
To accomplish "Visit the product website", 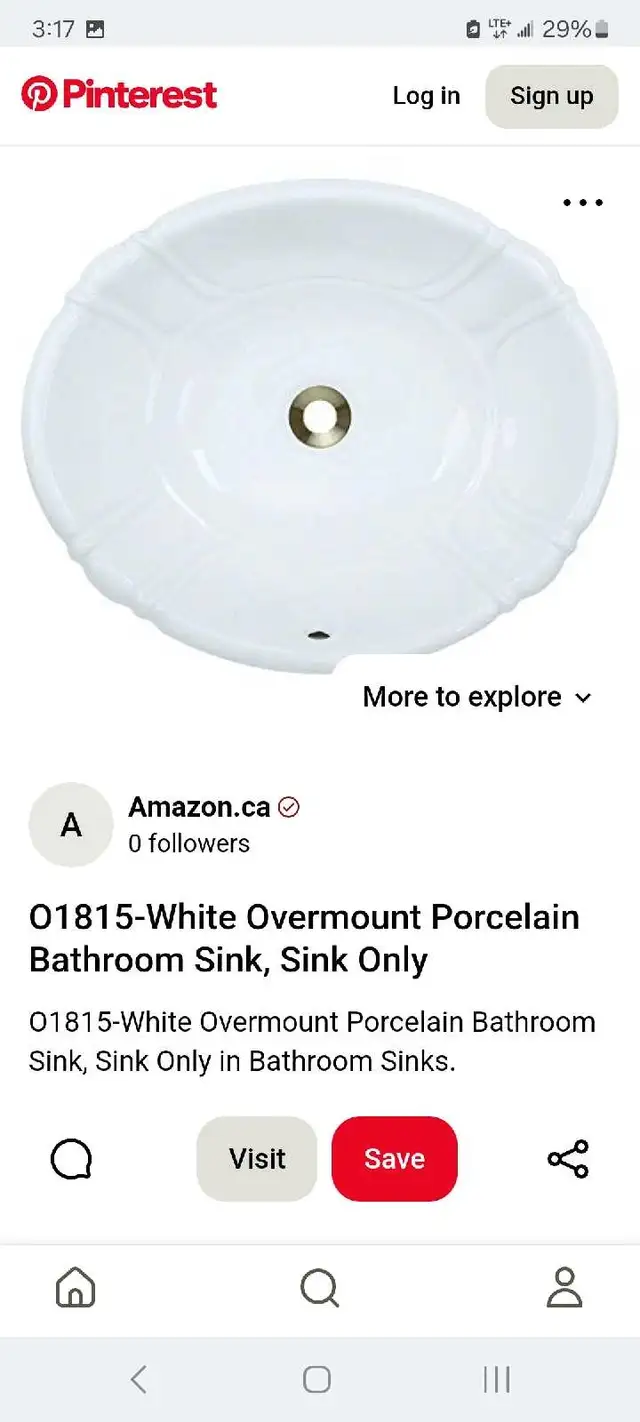I will point(257,1159).
